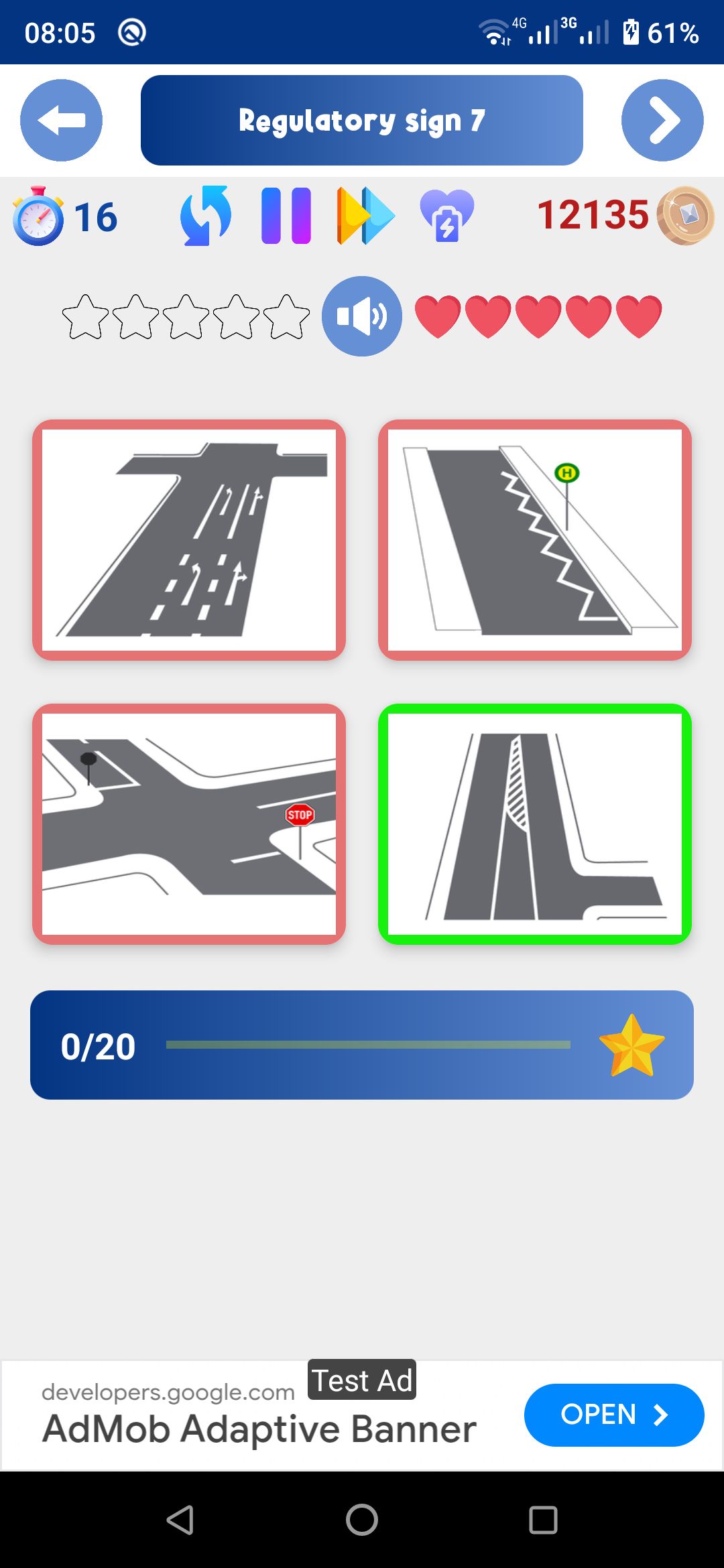Choose the picture with the zigzag bus stop line

(535, 540)
